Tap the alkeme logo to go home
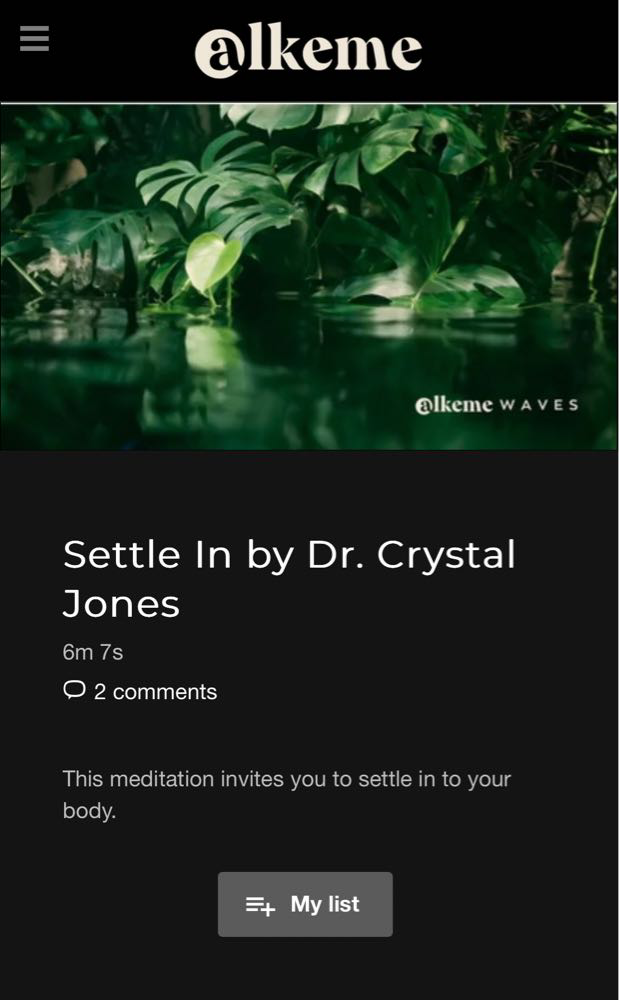Image resolution: width=619 pixels, height=1000 pixels. 309,50
